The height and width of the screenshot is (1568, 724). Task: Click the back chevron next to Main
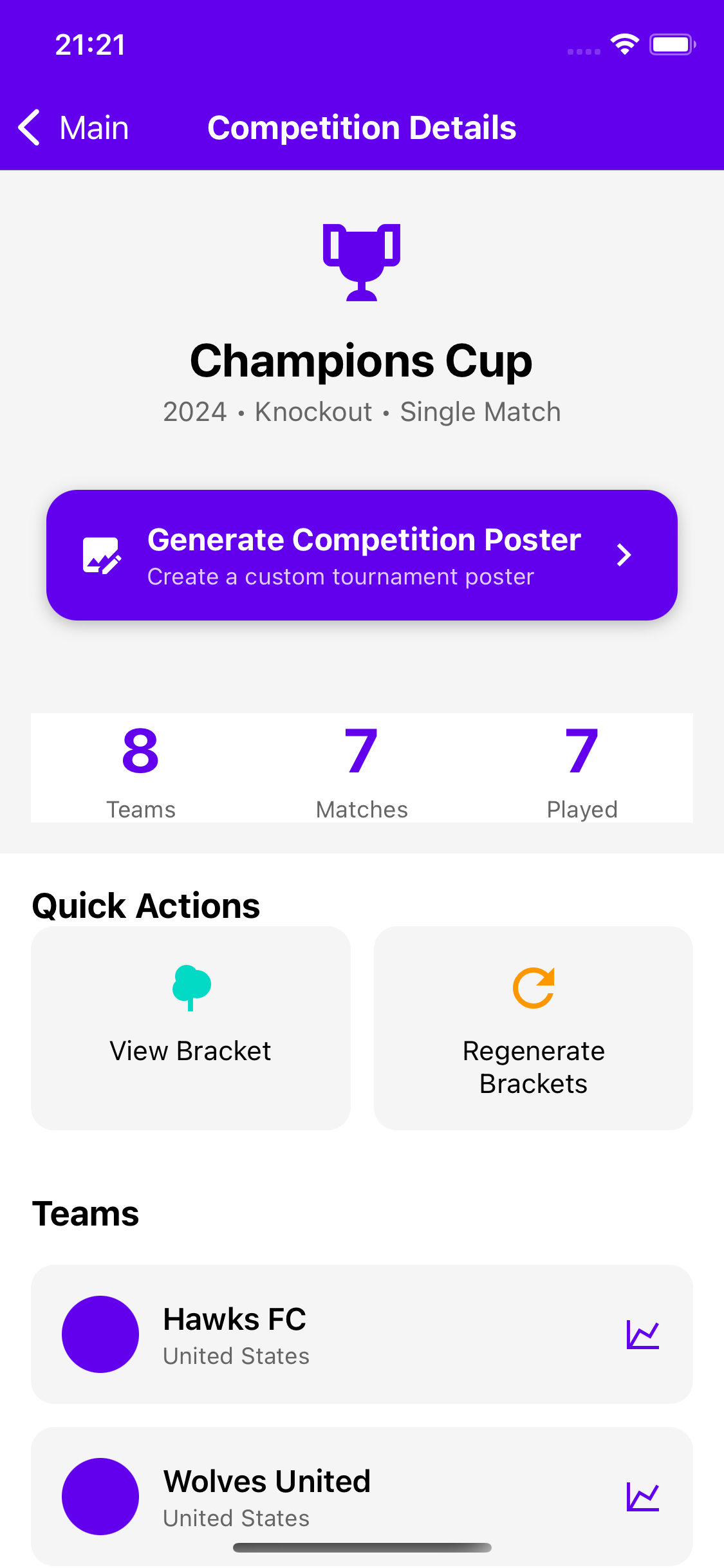(x=30, y=127)
